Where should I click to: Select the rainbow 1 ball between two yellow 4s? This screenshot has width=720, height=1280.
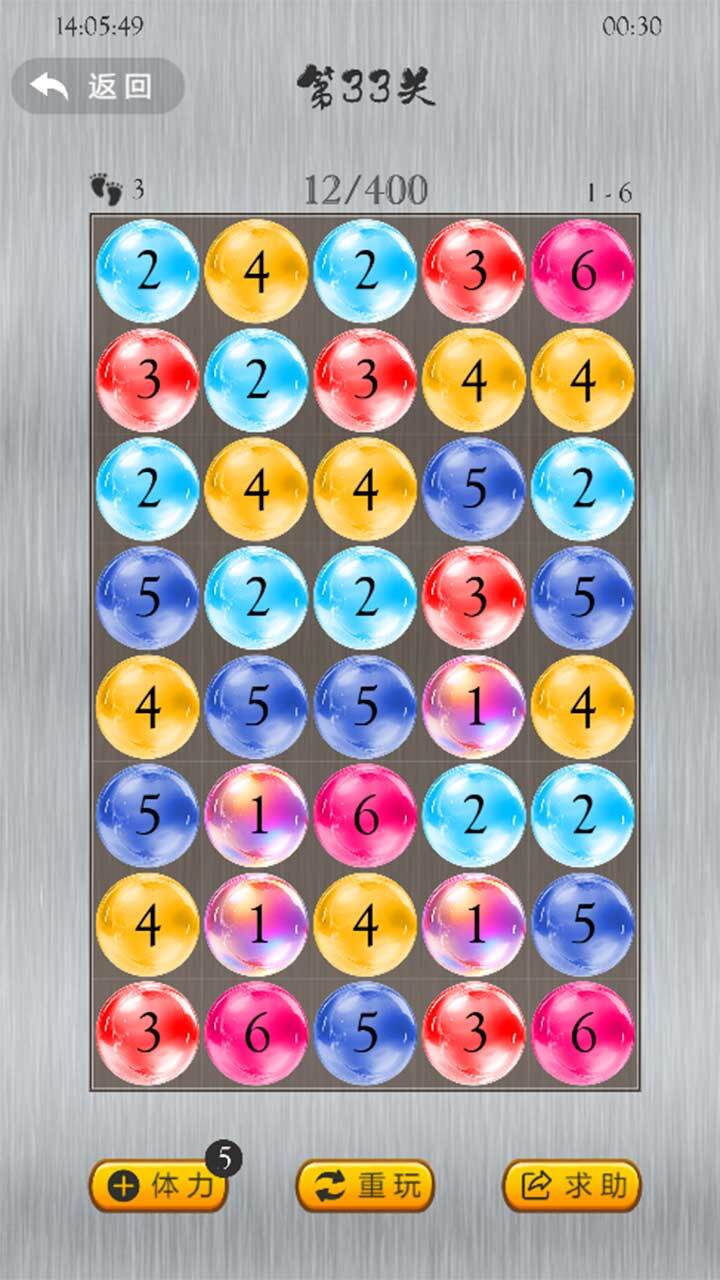click(257, 925)
